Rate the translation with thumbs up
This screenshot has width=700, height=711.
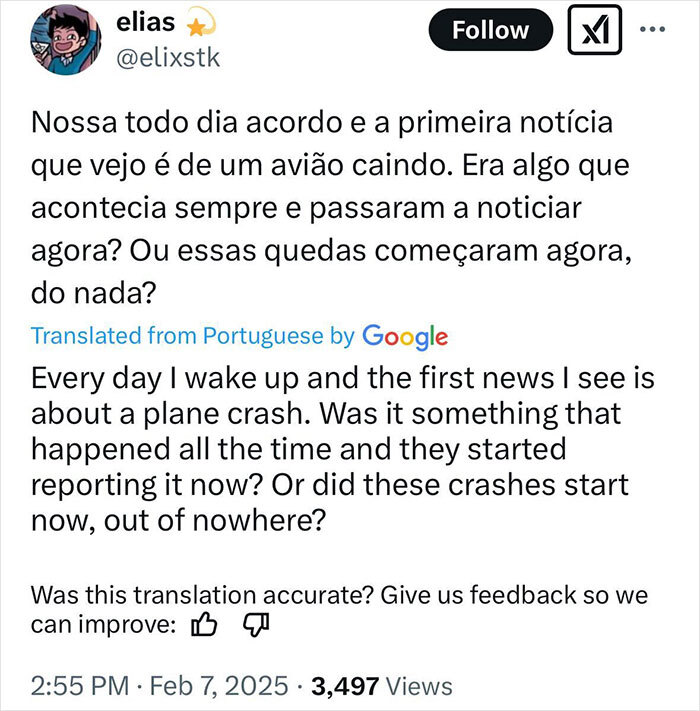point(204,625)
